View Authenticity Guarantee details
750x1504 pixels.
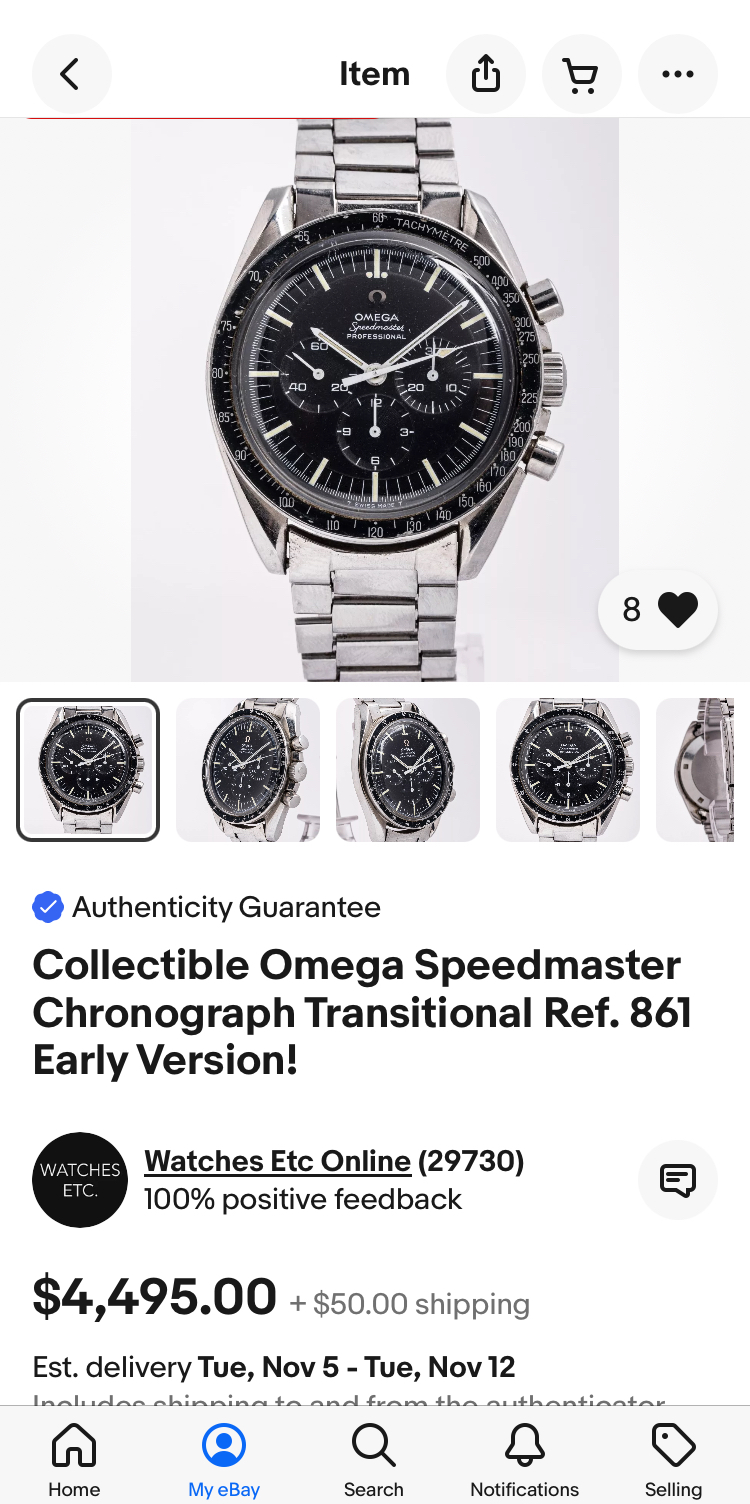[x=226, y=907]
